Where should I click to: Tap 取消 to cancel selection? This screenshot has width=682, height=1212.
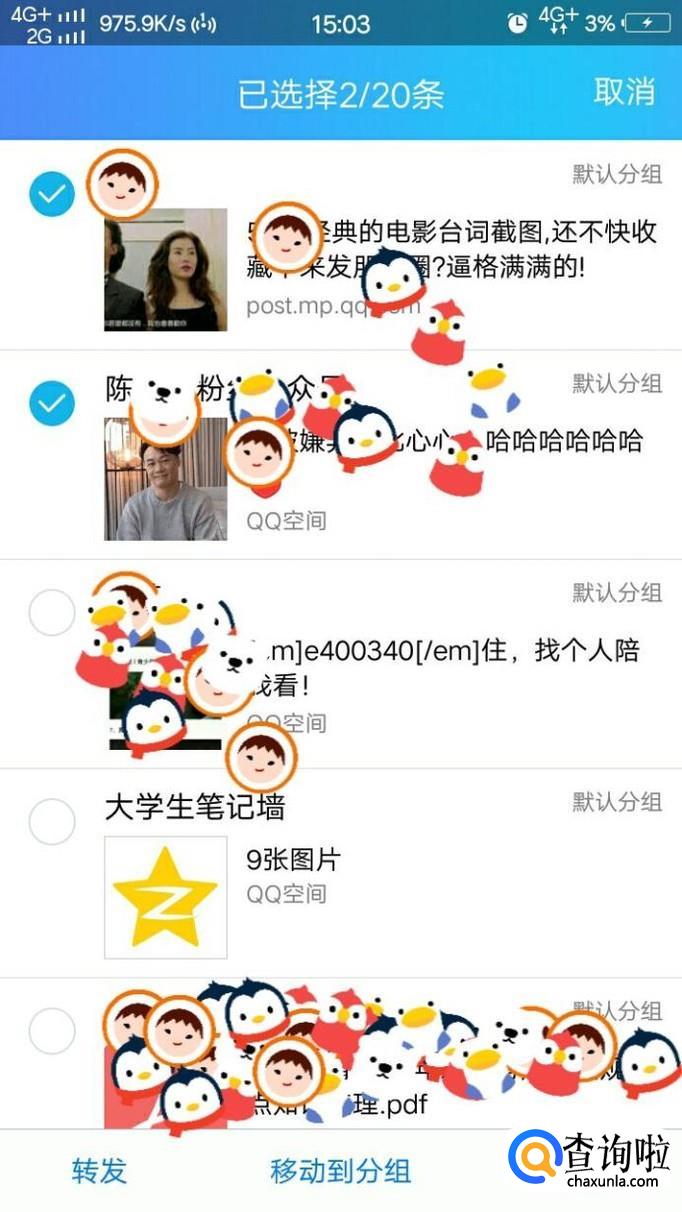coord(624,92)
